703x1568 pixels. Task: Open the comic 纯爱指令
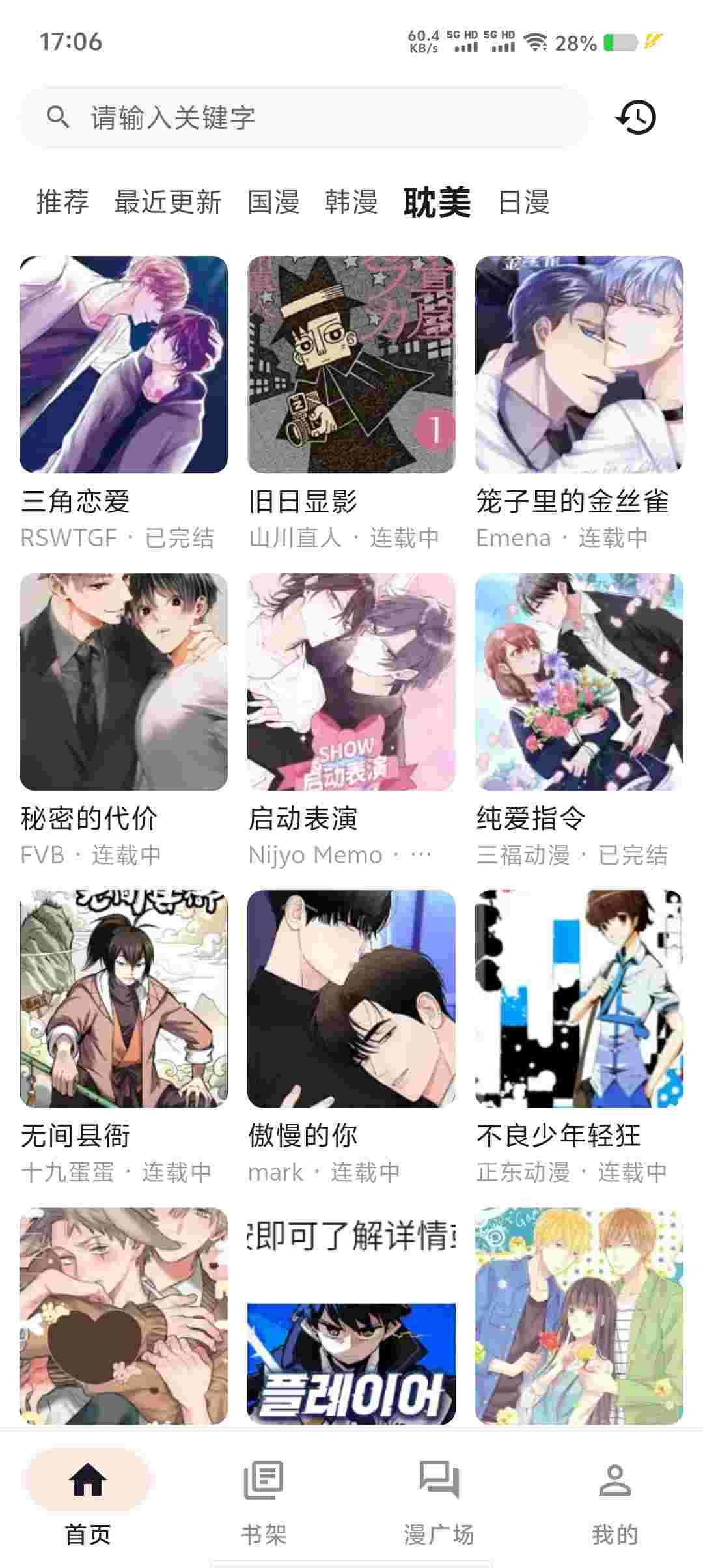[x=579, y=721]
